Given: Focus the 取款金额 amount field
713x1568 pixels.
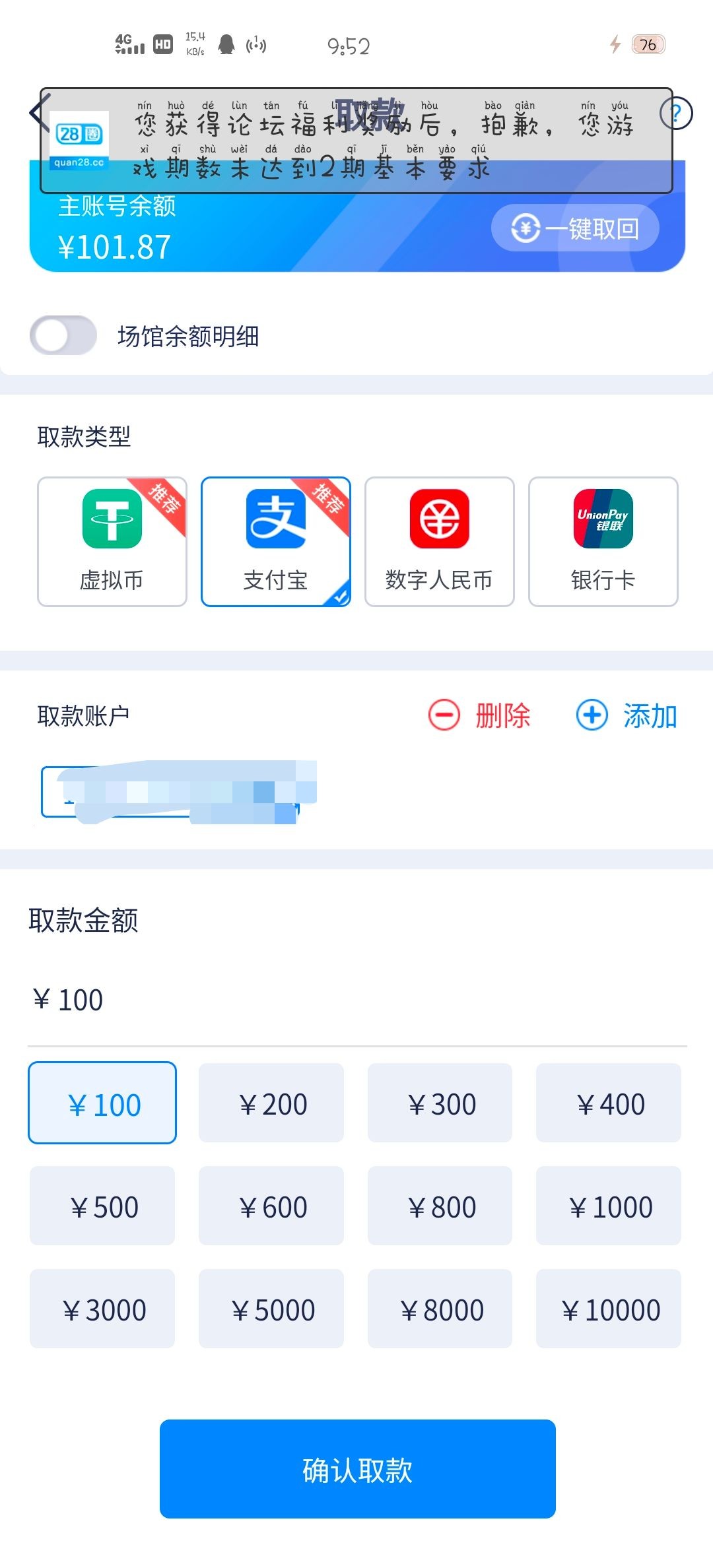Looking at the screenshot, I should coord(356,1000).
